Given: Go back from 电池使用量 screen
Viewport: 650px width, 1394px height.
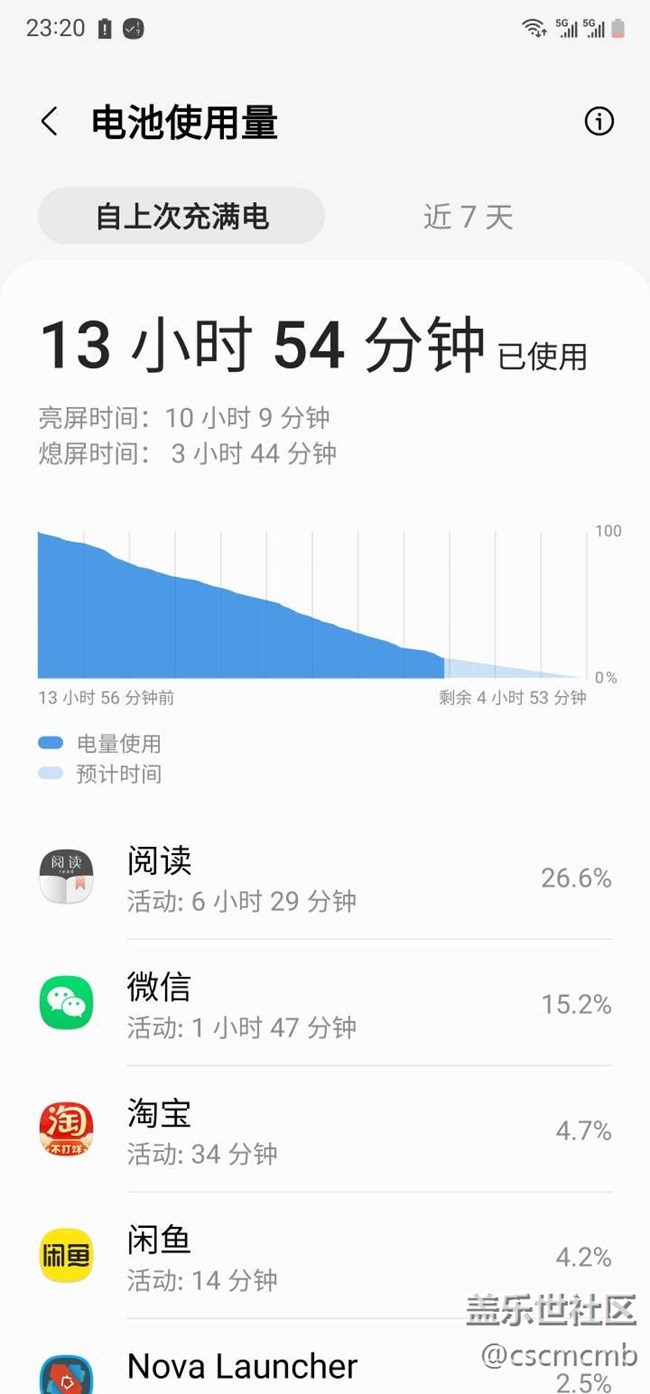Looking at the screenshot, I should tap(49, 122).
